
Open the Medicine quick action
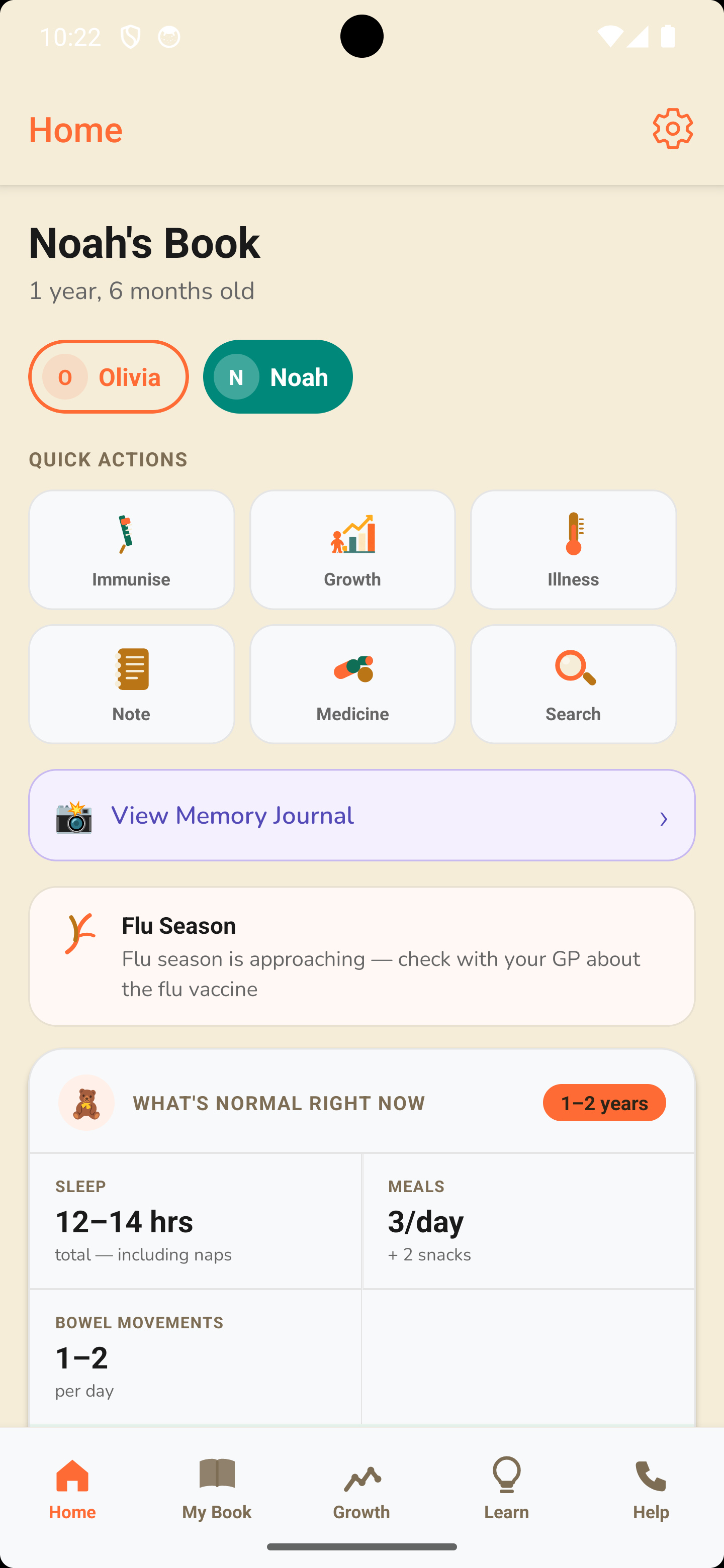[352, 683]
